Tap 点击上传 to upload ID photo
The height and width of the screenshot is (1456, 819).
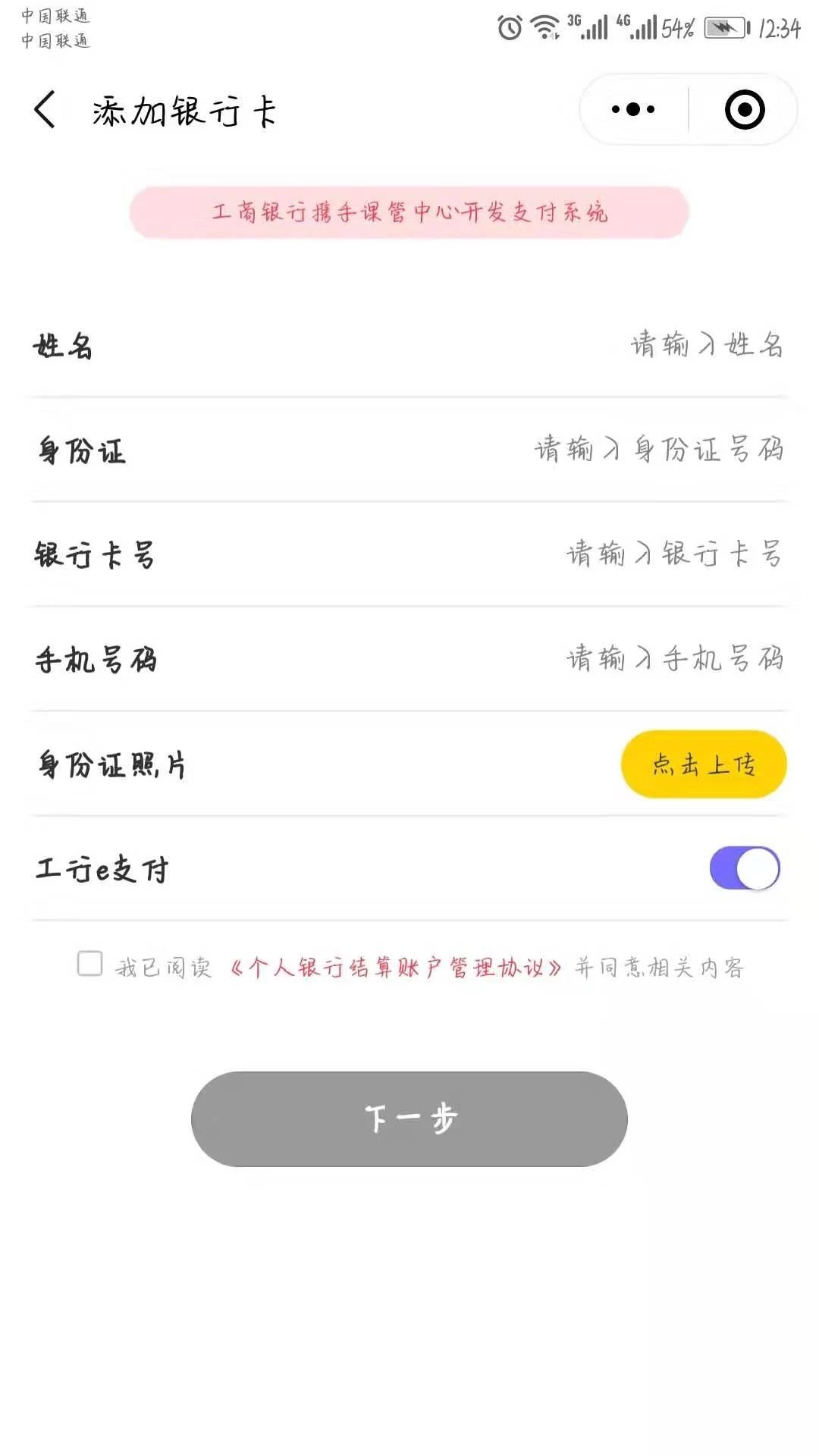click(704, 764)
